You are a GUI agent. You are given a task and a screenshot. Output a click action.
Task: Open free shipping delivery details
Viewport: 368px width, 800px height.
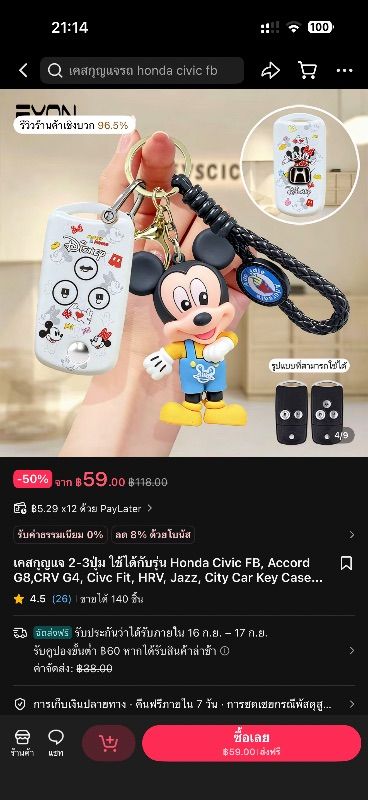[x=184, y=651]
